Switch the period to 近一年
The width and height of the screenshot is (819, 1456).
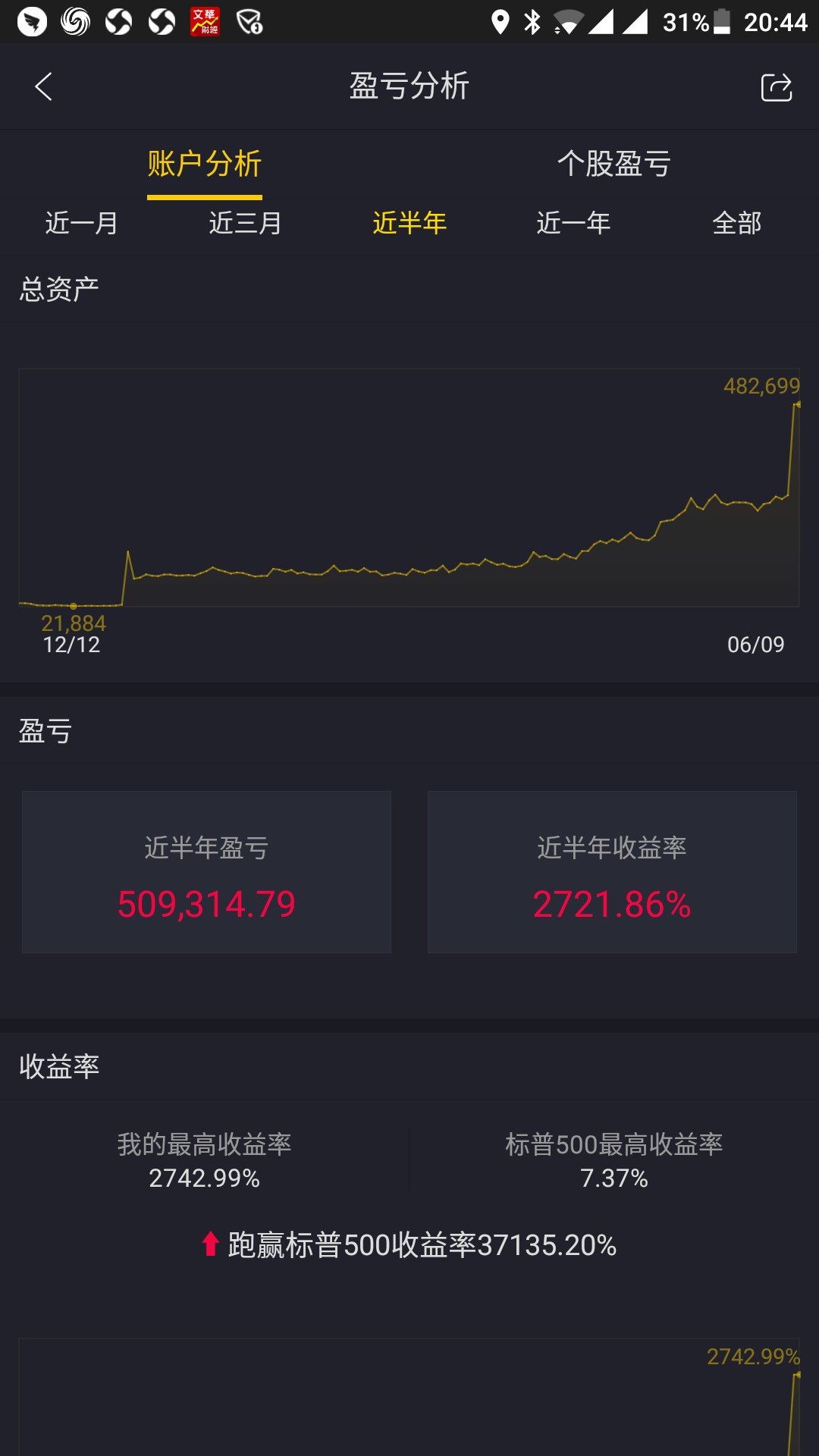click(x=573, y=223)
